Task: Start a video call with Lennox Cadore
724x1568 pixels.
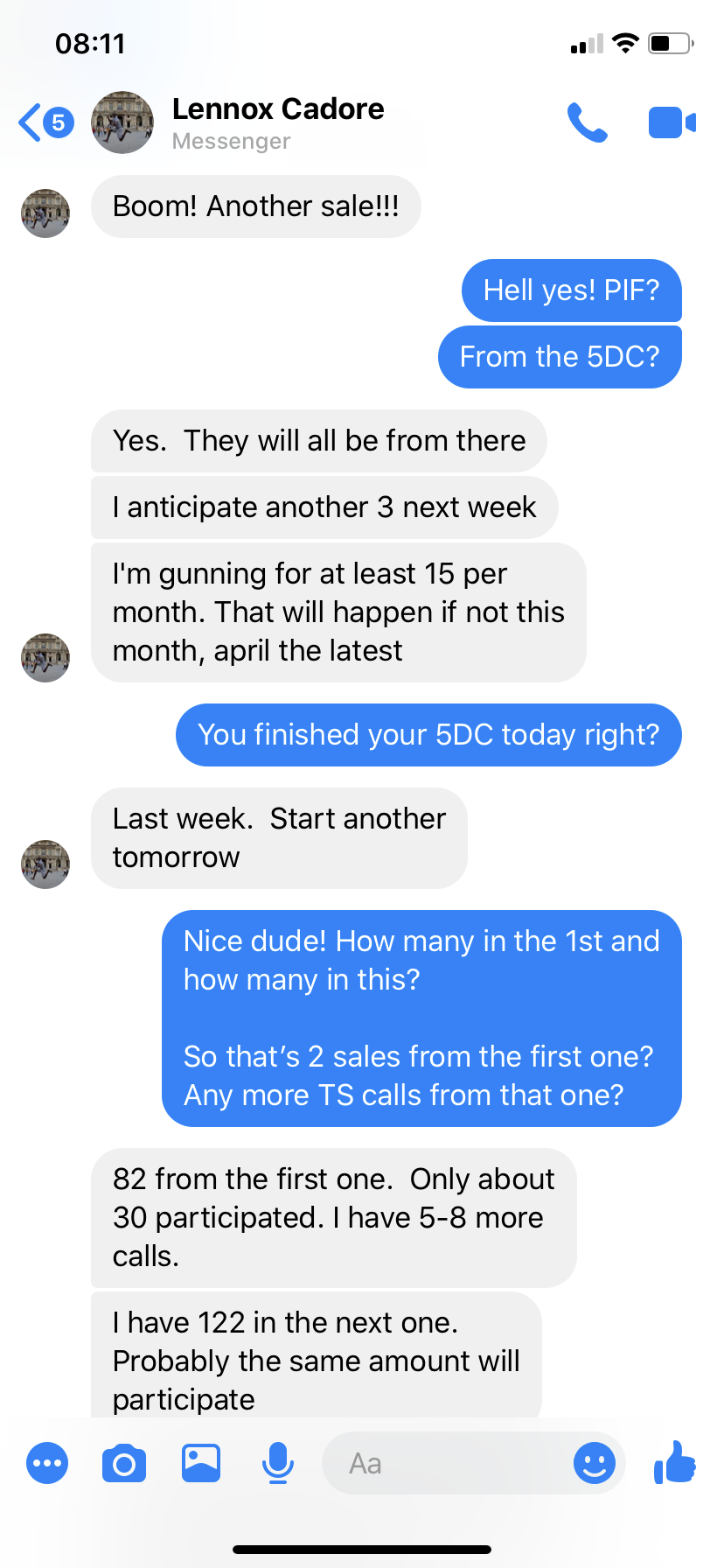Action: 672,122
